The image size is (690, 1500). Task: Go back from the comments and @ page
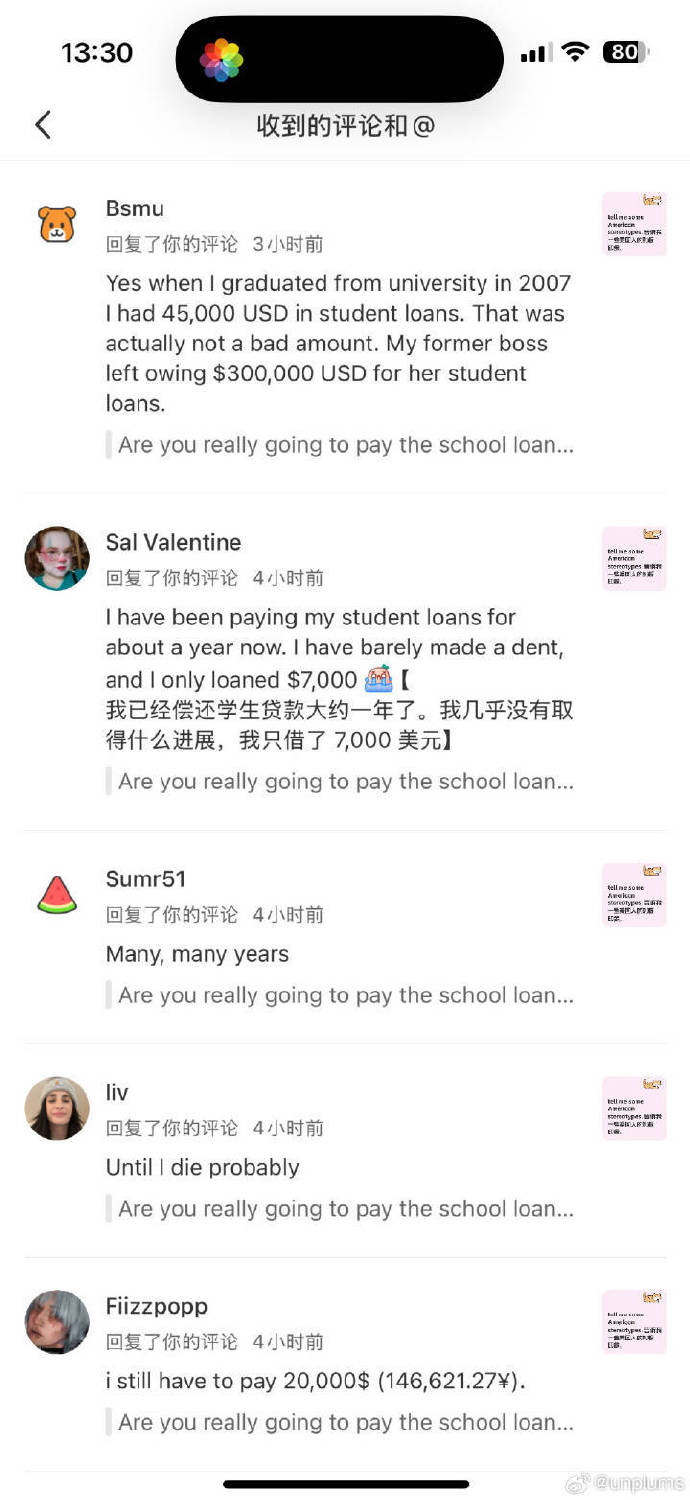43,125
